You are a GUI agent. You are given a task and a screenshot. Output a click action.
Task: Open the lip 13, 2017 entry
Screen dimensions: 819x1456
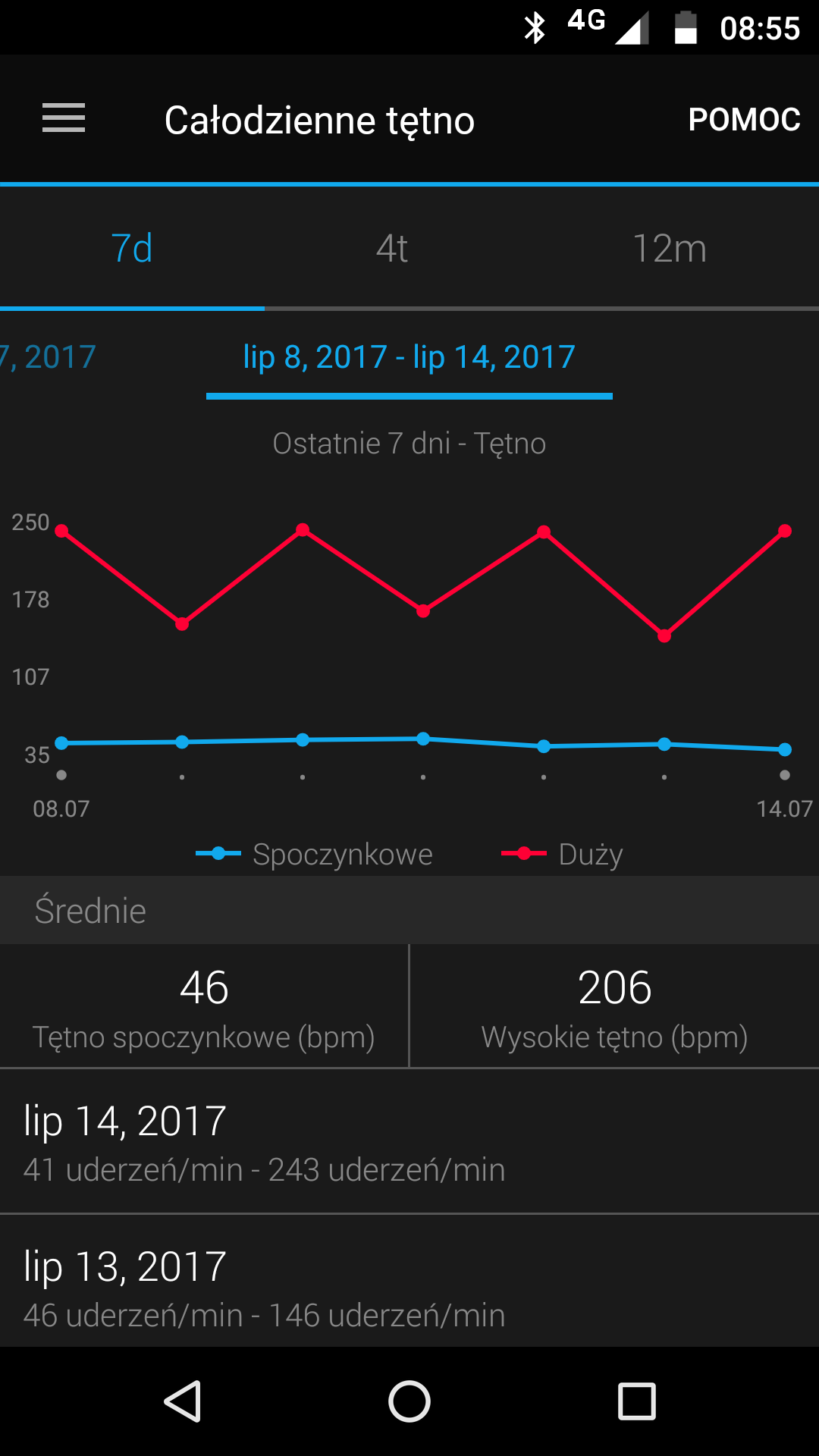point(409,1282)
